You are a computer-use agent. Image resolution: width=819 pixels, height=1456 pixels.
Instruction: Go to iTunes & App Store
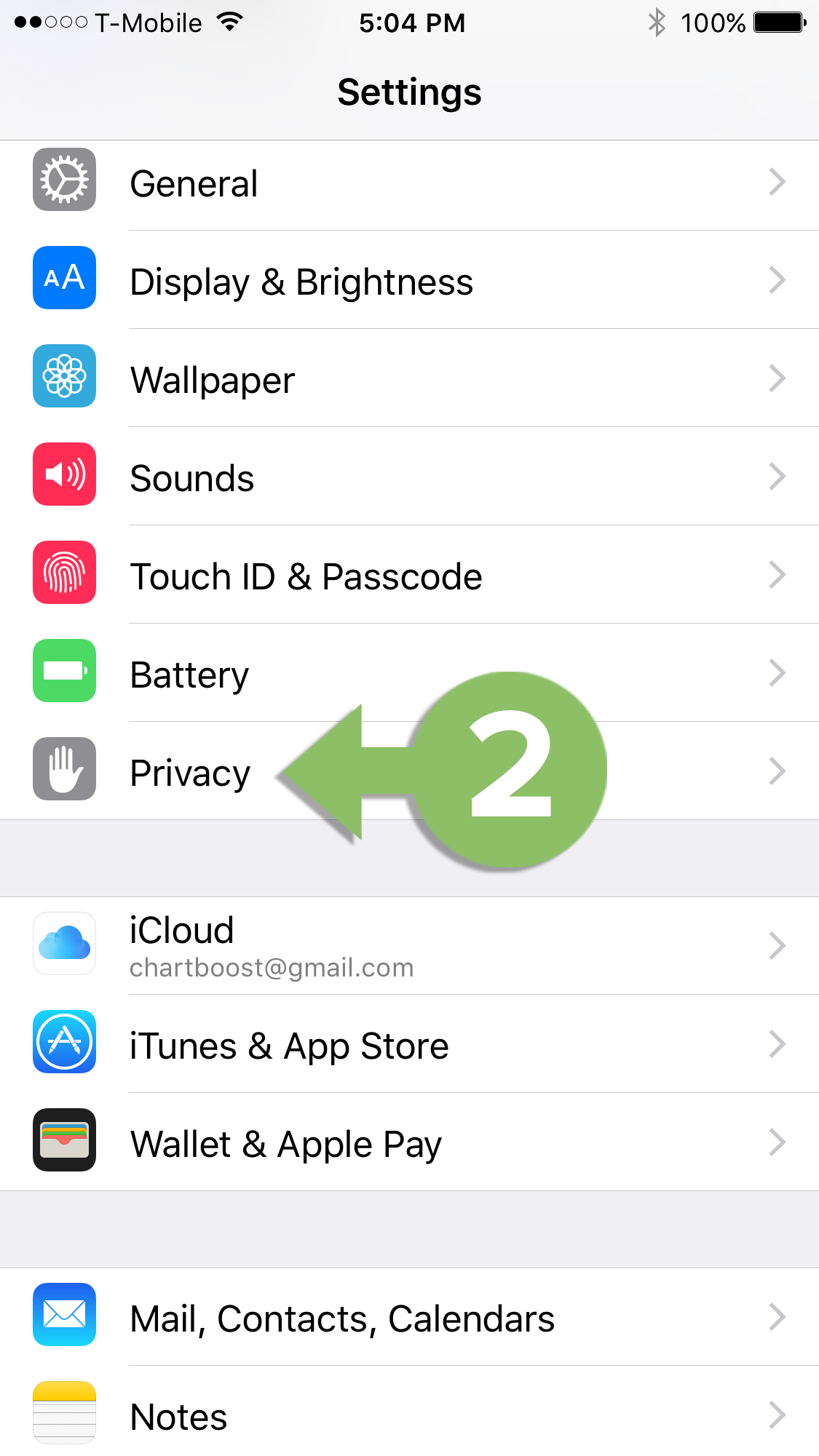[408, 1046]
